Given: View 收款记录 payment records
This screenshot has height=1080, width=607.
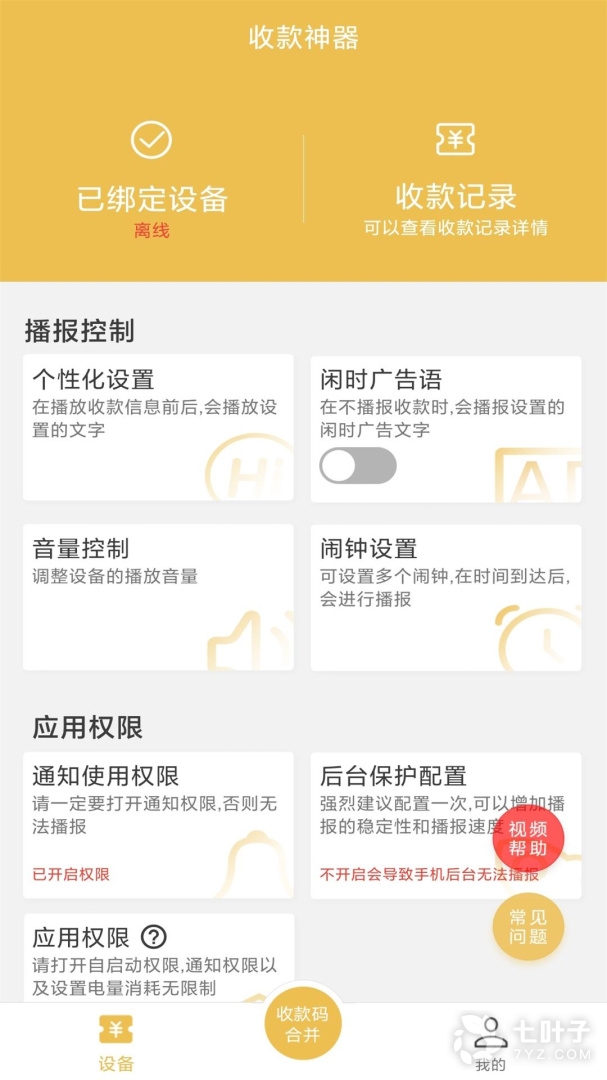Looking at the screenshot, I should 455,180.
